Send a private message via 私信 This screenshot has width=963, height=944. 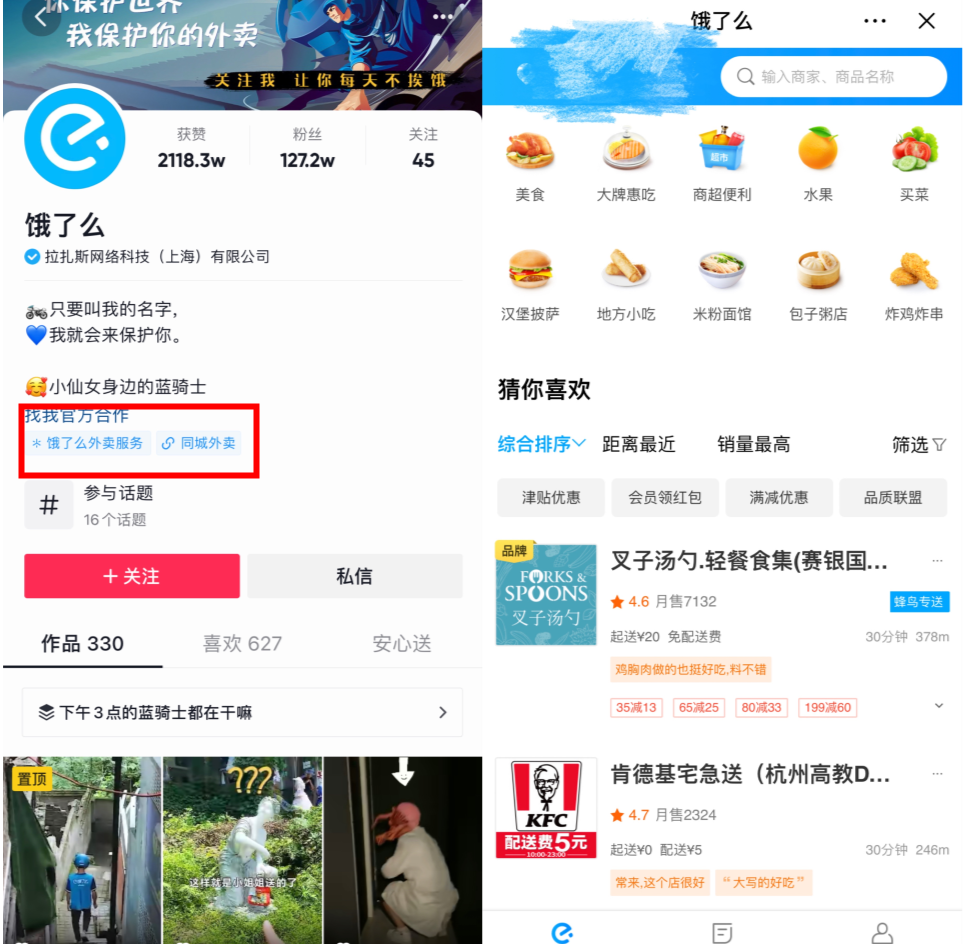click(x=354, y=576)
